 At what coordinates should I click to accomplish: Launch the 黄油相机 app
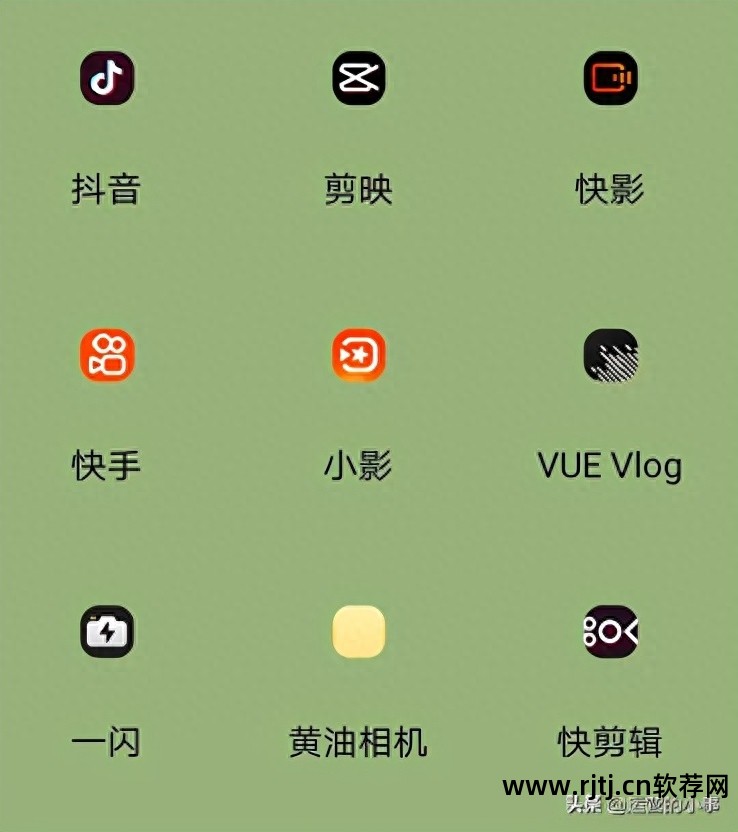click(359, 632)
